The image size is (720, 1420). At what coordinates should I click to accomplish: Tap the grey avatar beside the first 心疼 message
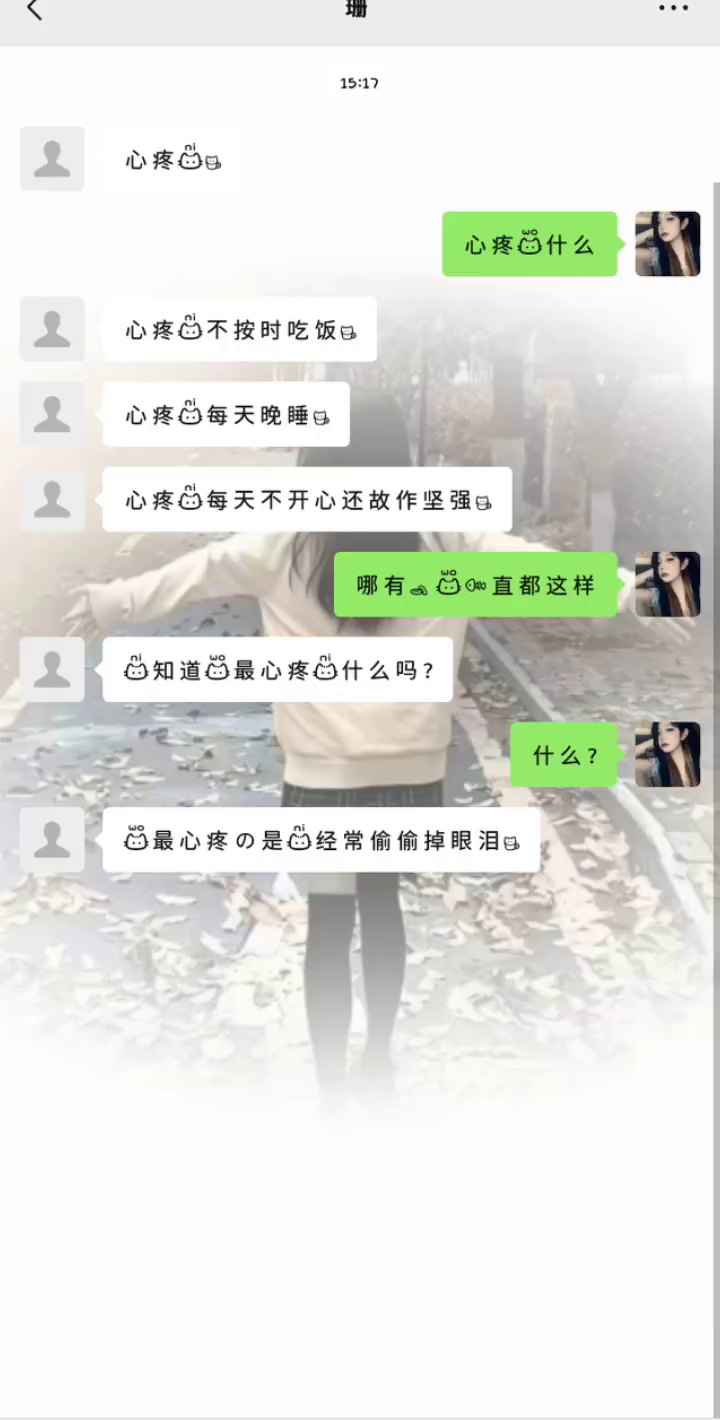[52, 159]
